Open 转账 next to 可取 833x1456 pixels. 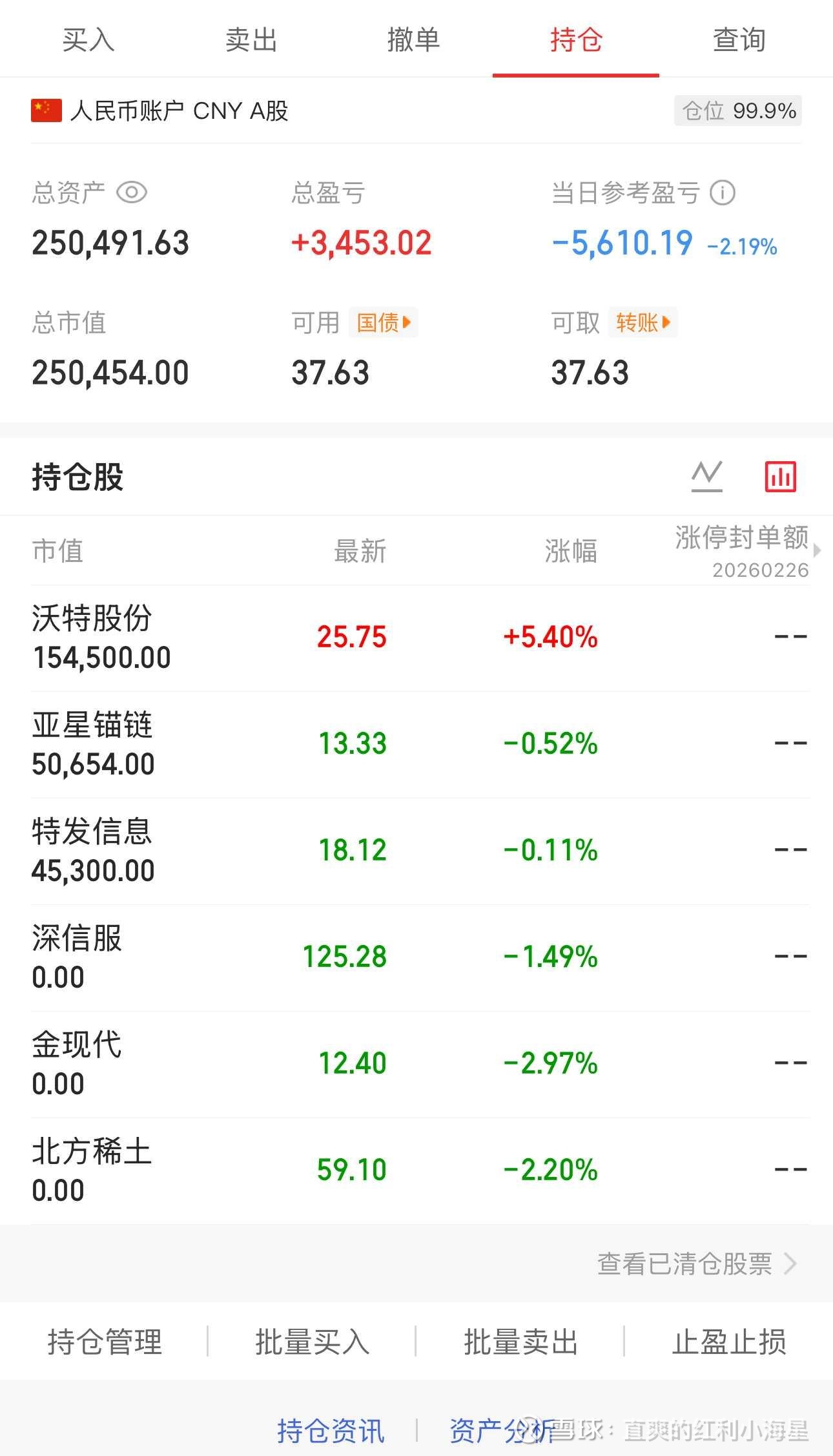click(643, 322)
